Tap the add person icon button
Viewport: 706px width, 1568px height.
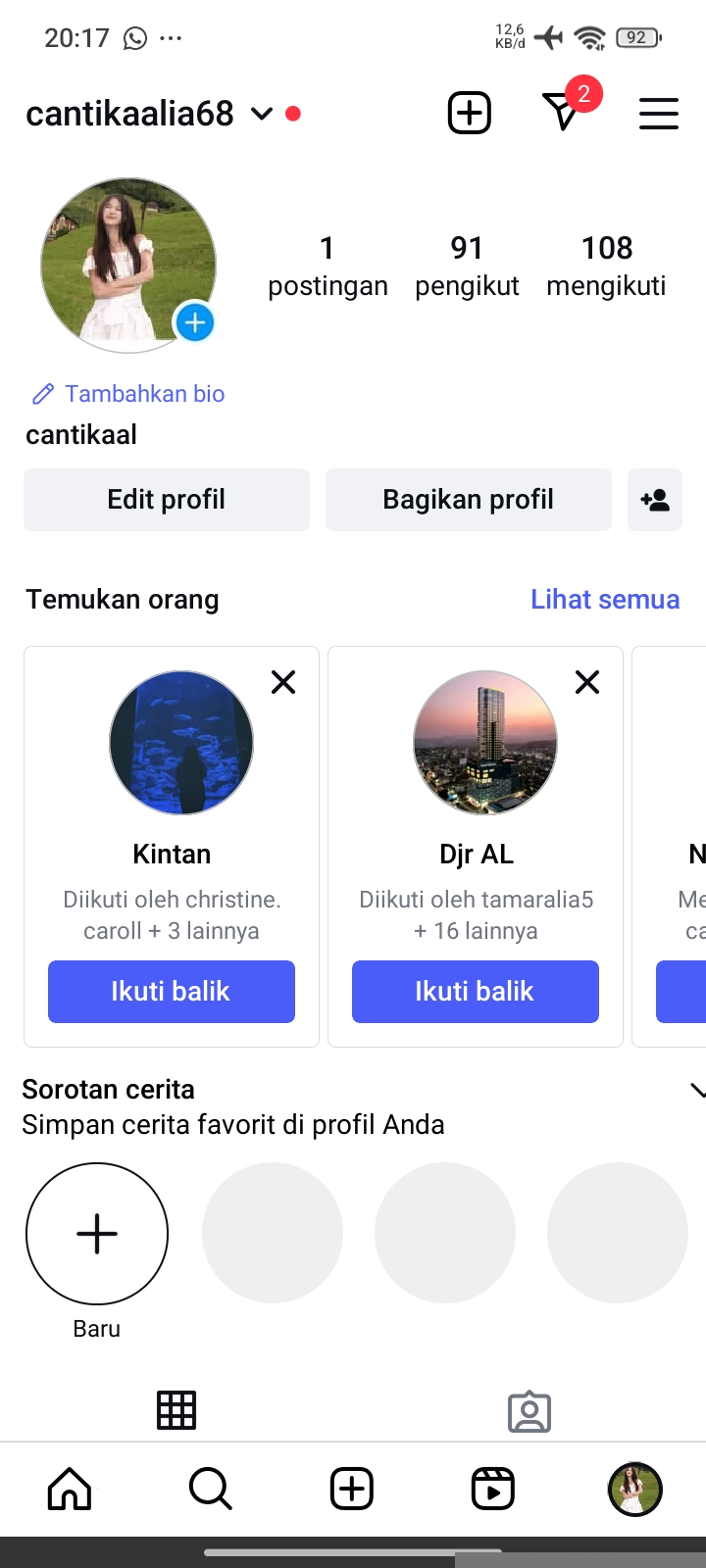[x=655, y=500]
